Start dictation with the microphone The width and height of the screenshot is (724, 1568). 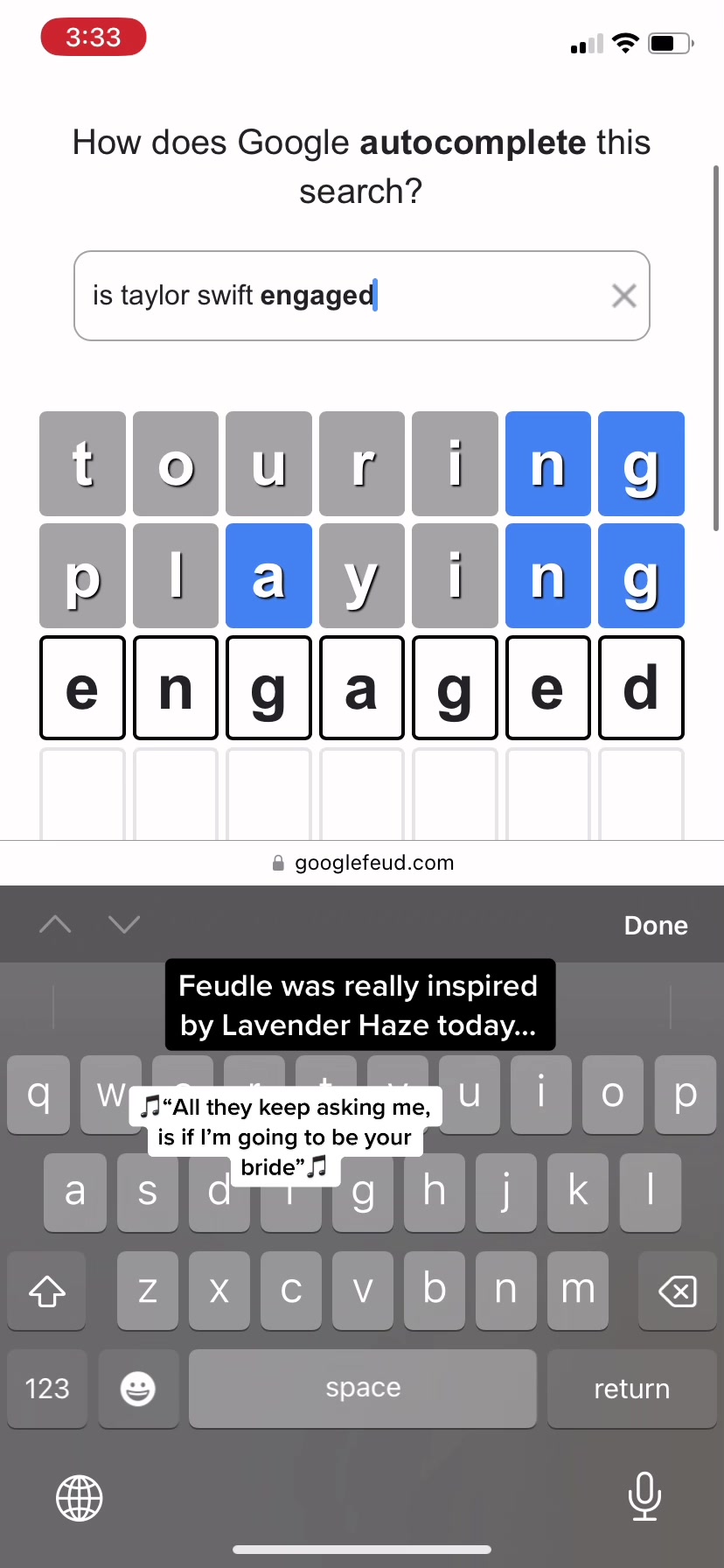(644, 1496)
